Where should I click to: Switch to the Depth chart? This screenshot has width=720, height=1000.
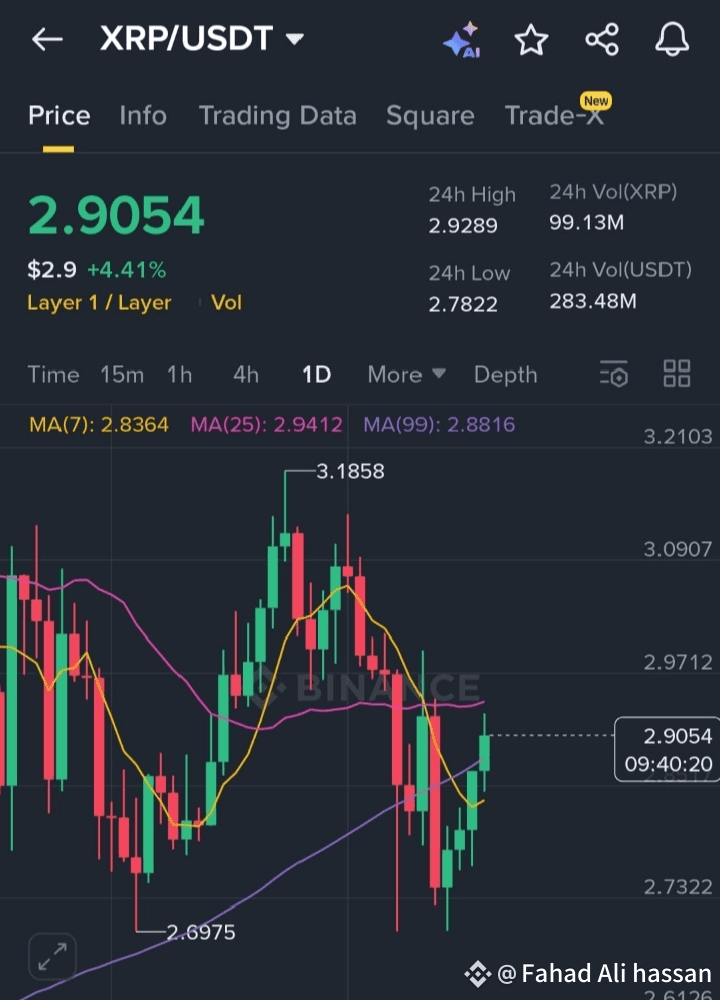tap(505, 375)
